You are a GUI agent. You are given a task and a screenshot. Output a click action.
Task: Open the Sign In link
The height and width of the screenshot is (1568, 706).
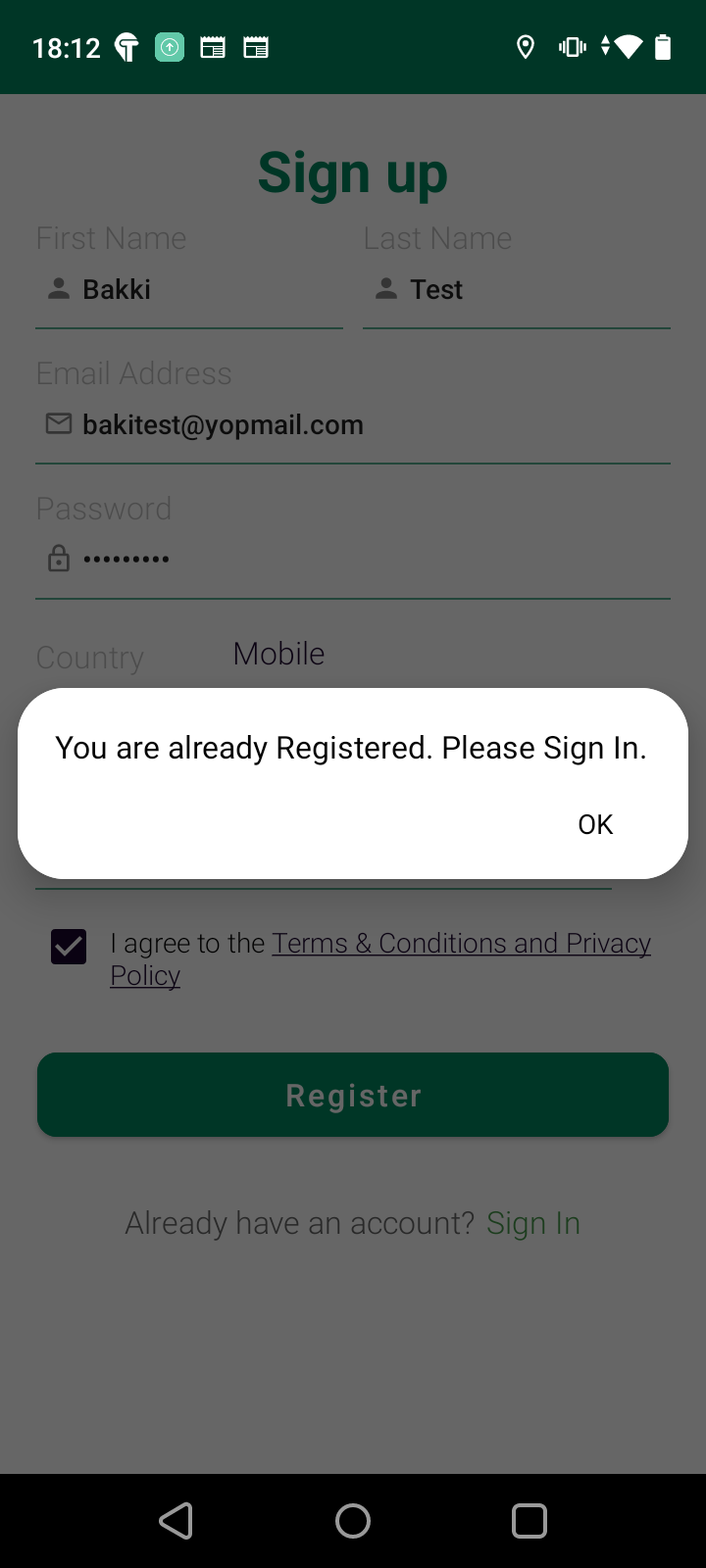532,1223
